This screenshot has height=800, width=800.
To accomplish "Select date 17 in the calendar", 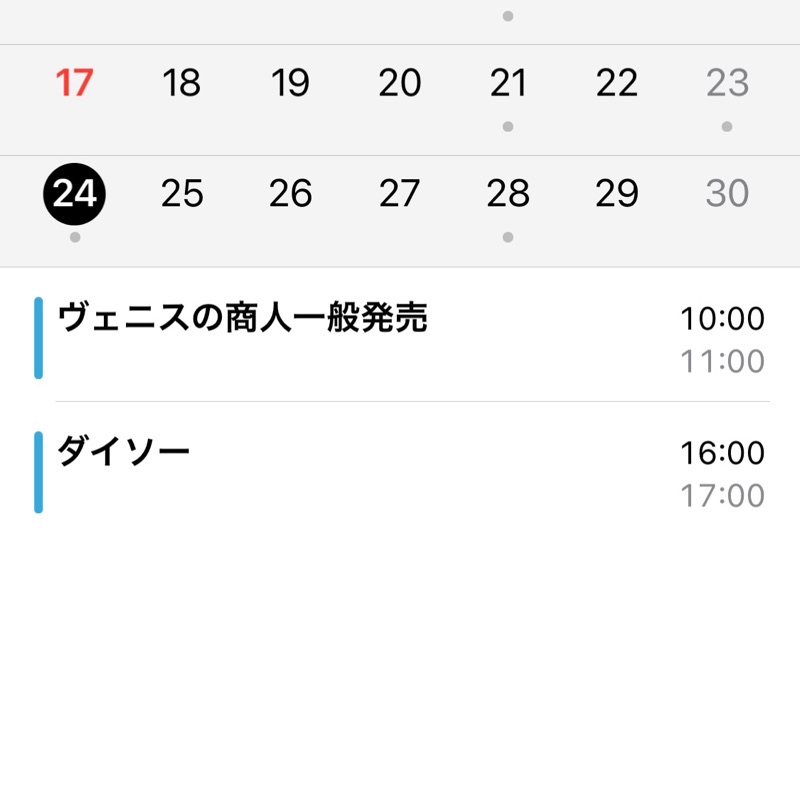I will click(x=74, y=84).
